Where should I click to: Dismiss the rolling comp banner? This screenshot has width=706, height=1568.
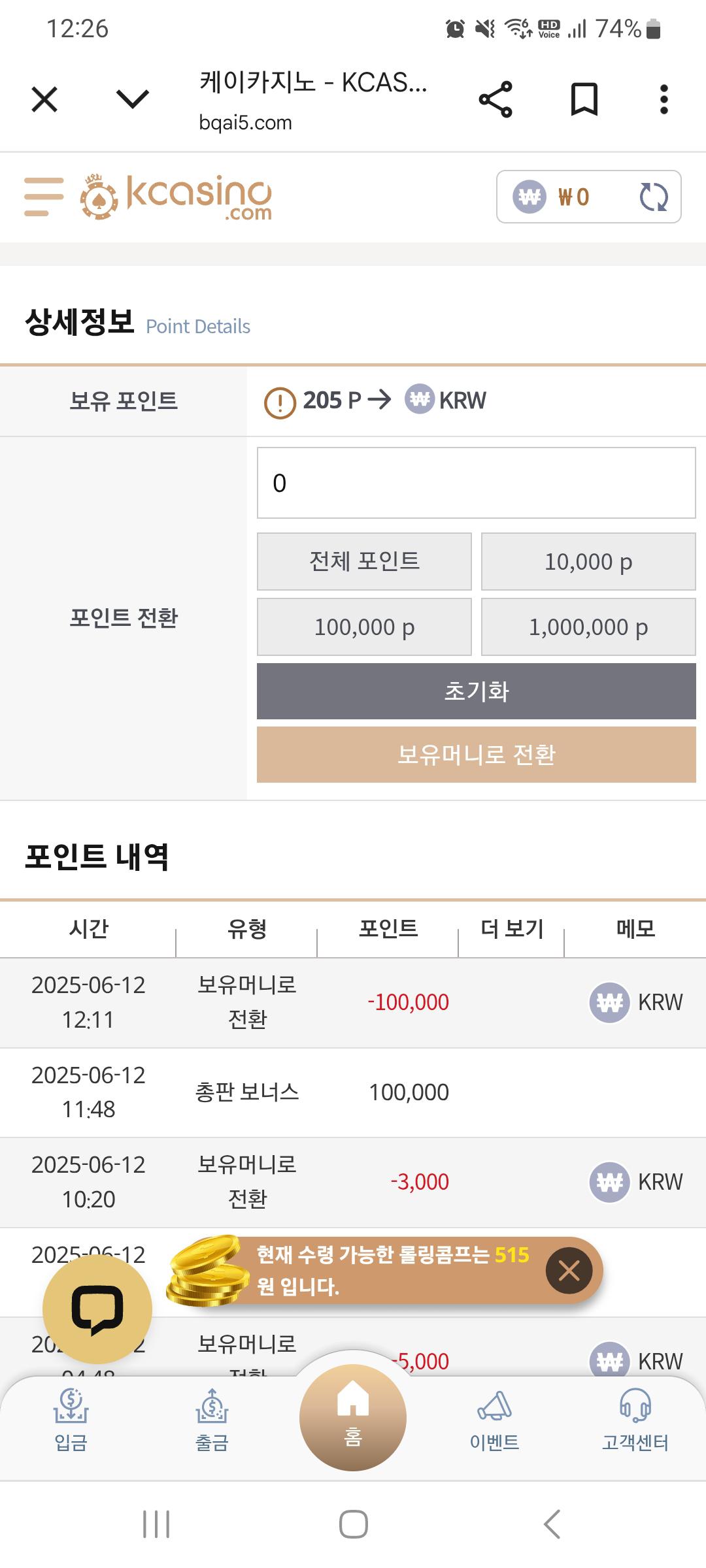tap(569, 1271)
